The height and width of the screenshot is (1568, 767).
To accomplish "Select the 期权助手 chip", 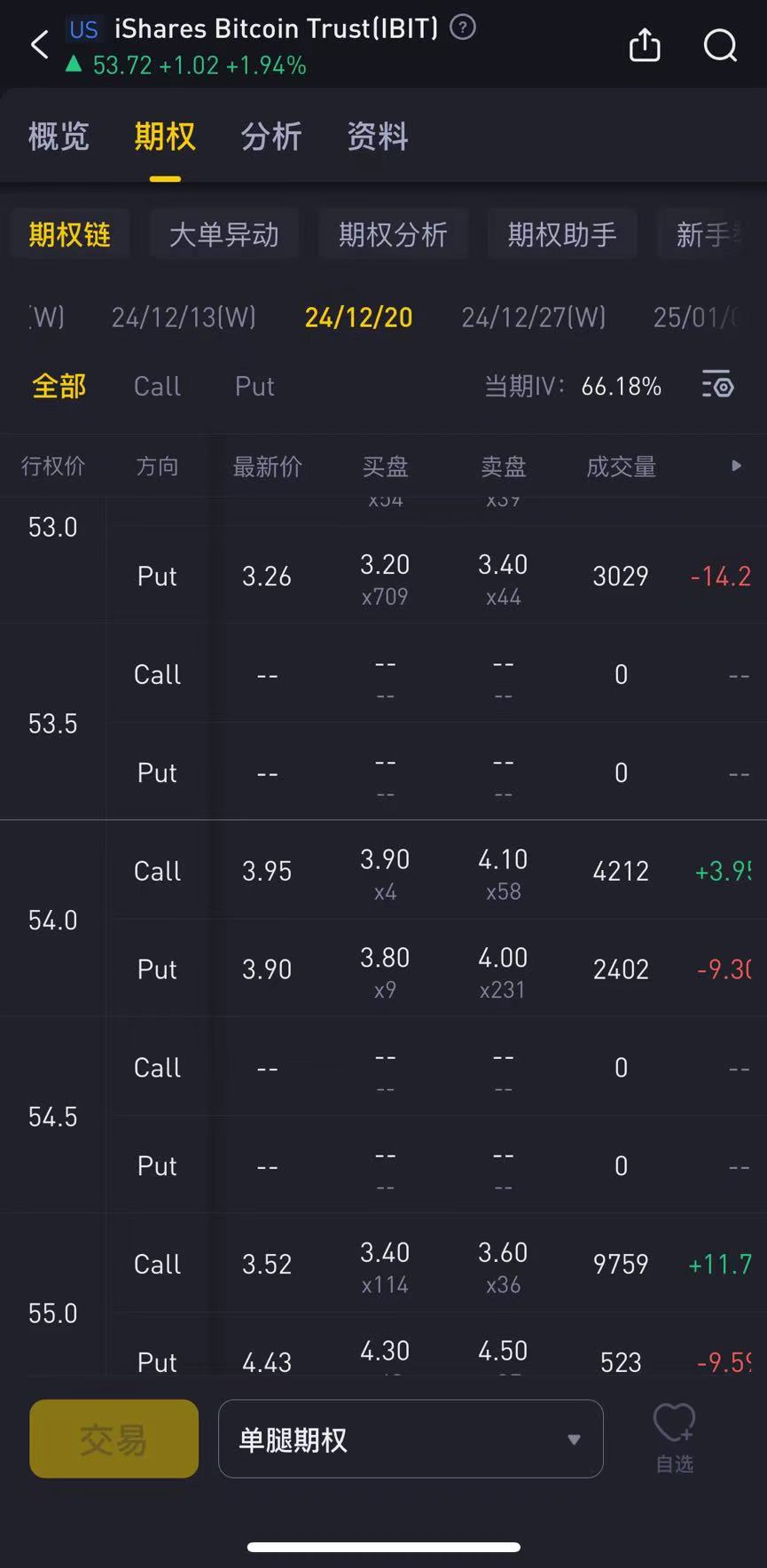I will tap(562, 234).
